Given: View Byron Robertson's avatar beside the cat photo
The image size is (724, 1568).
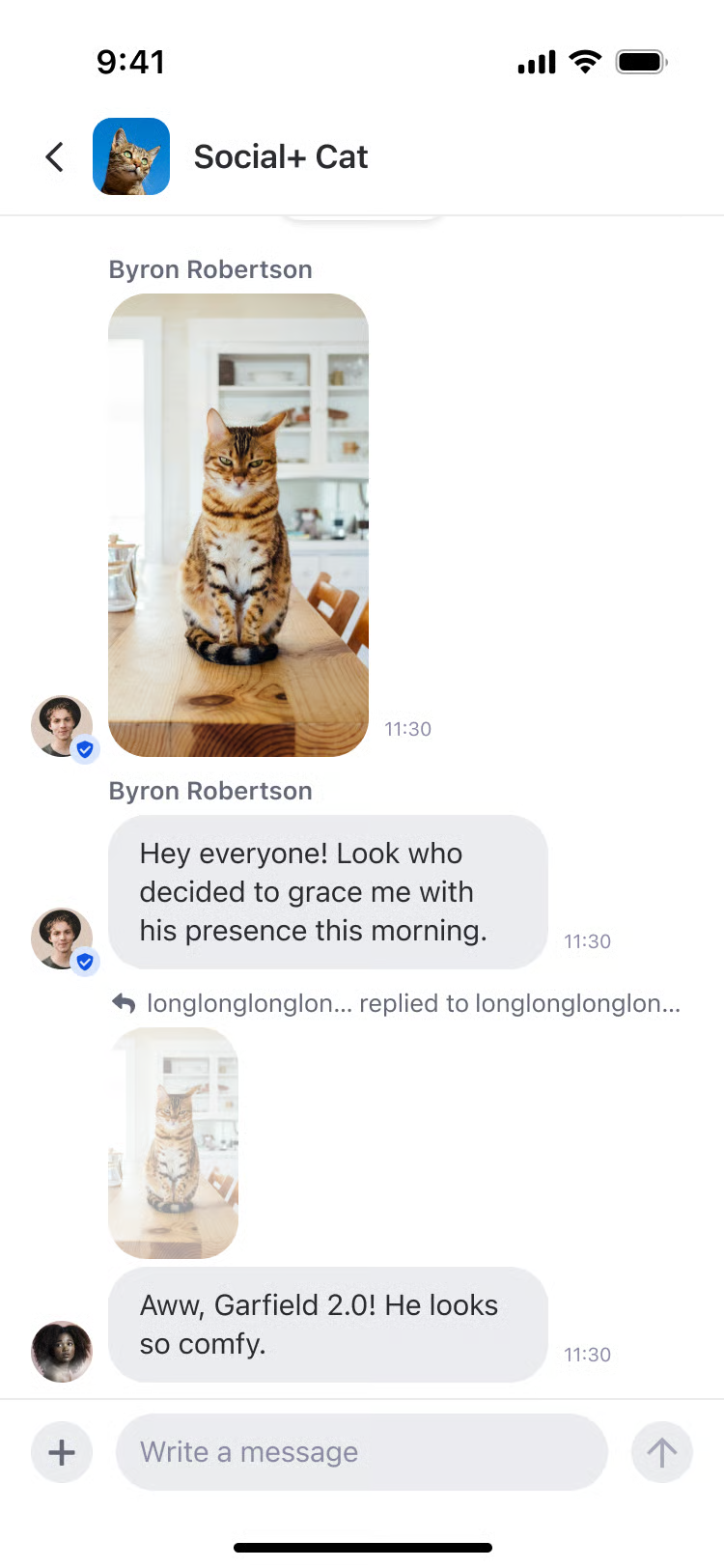Looking at the screenshot, I should tap(62, 726).
